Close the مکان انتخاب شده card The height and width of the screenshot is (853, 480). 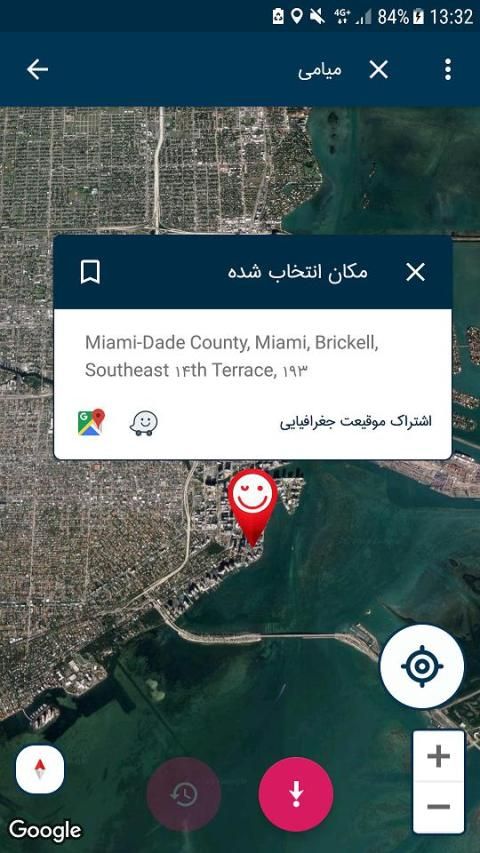tap(415, 272)
